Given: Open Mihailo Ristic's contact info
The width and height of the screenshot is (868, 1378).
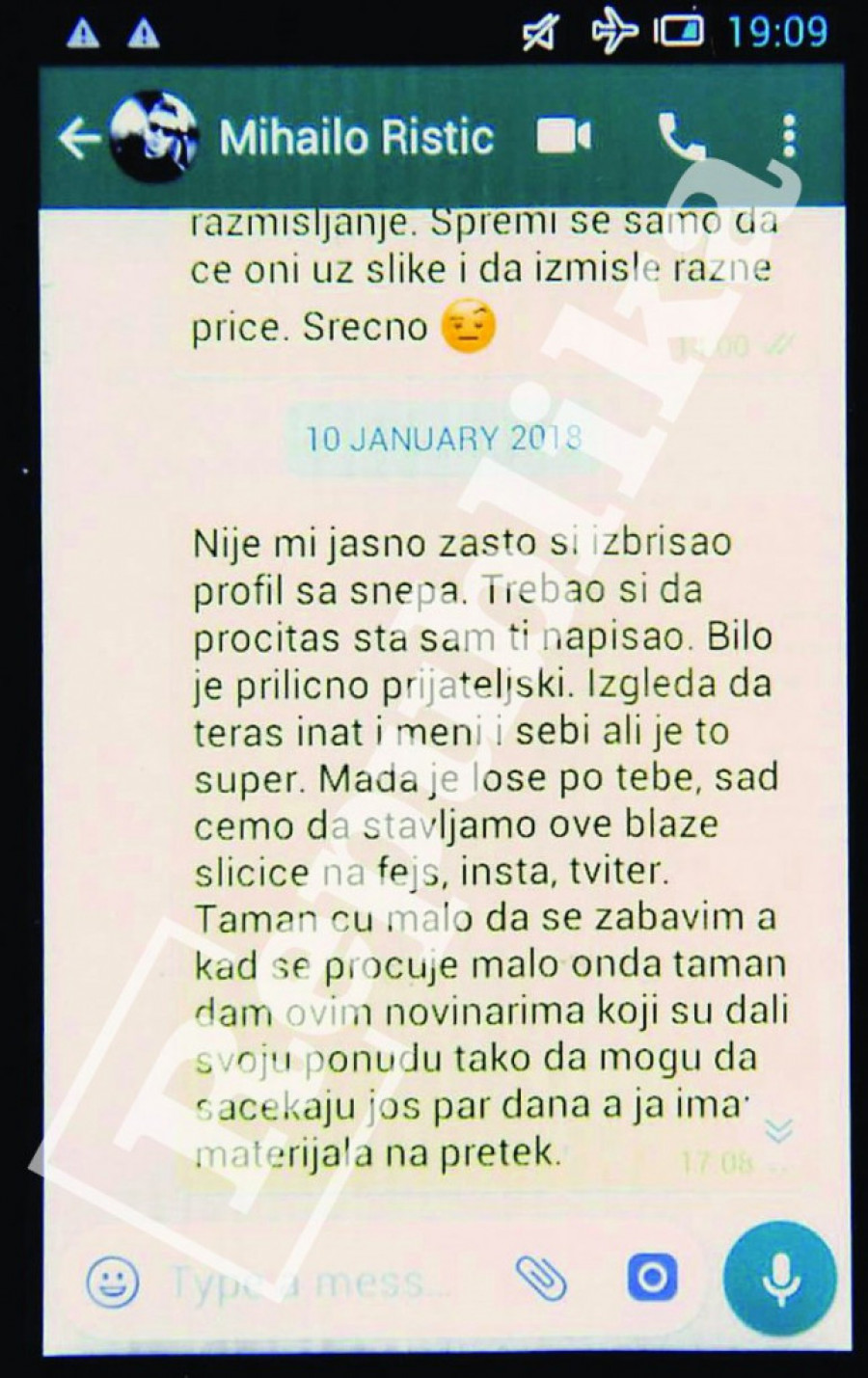Looking at the screenshot, I should click(x=356, y=138).
